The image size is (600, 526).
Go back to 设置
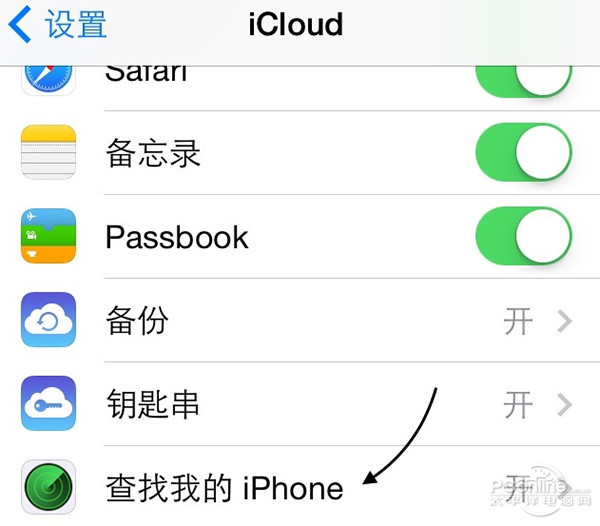[58, 25]
